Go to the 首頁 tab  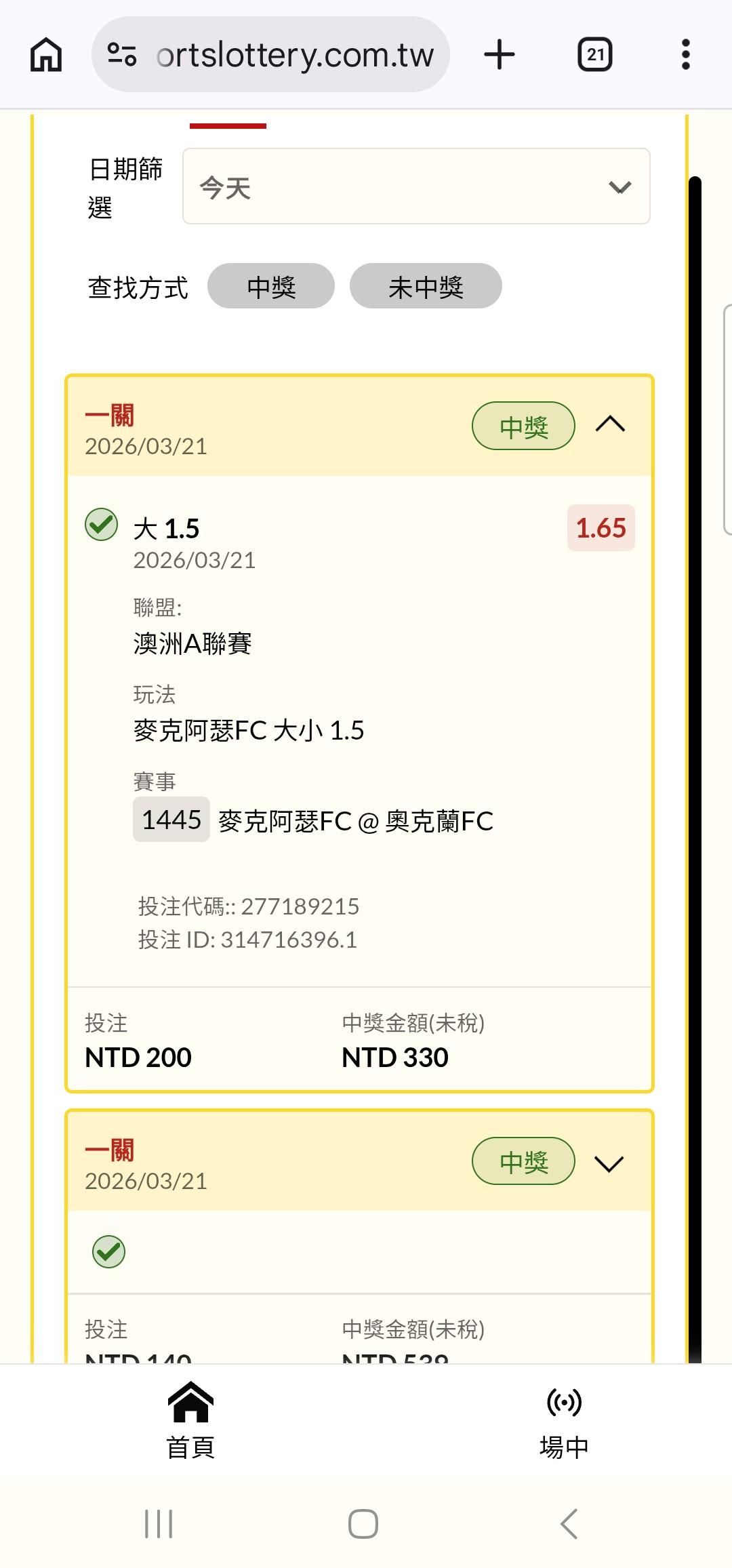[x=191, y=1420]
